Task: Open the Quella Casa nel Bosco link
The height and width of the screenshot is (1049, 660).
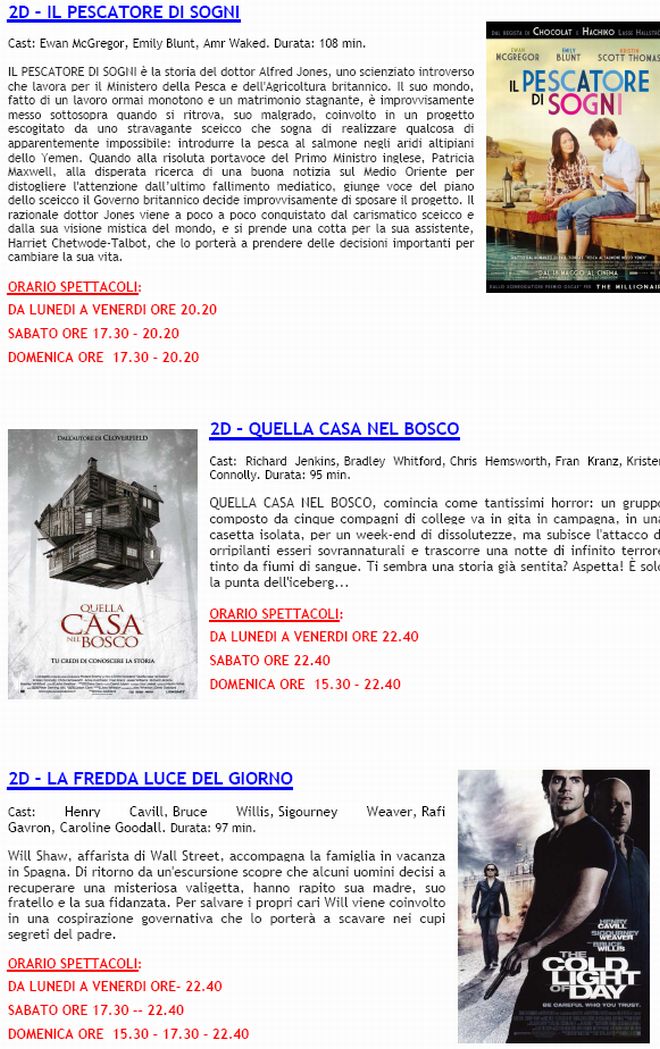Action: (x=334, y=429)
